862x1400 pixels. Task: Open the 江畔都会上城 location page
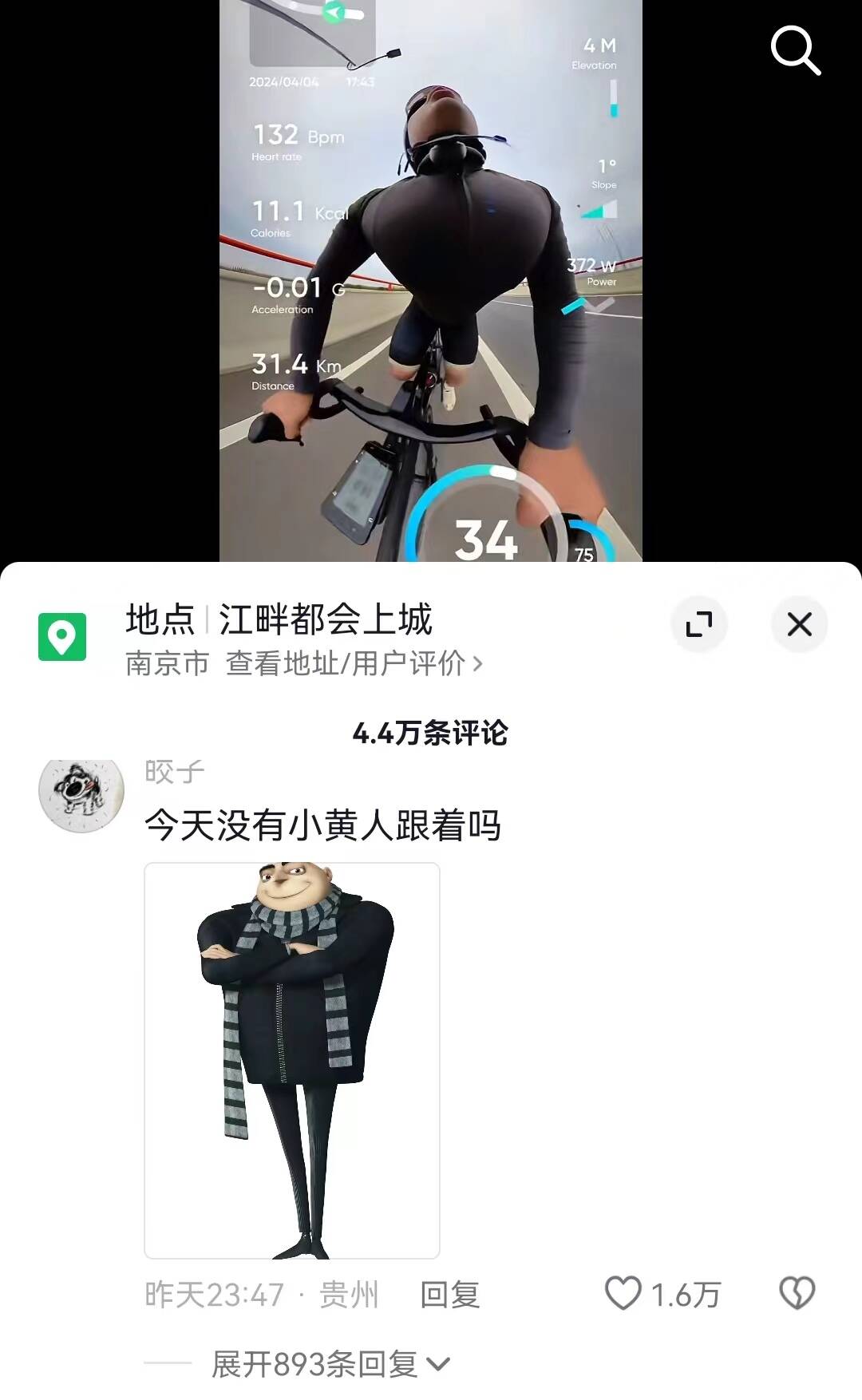303,640
